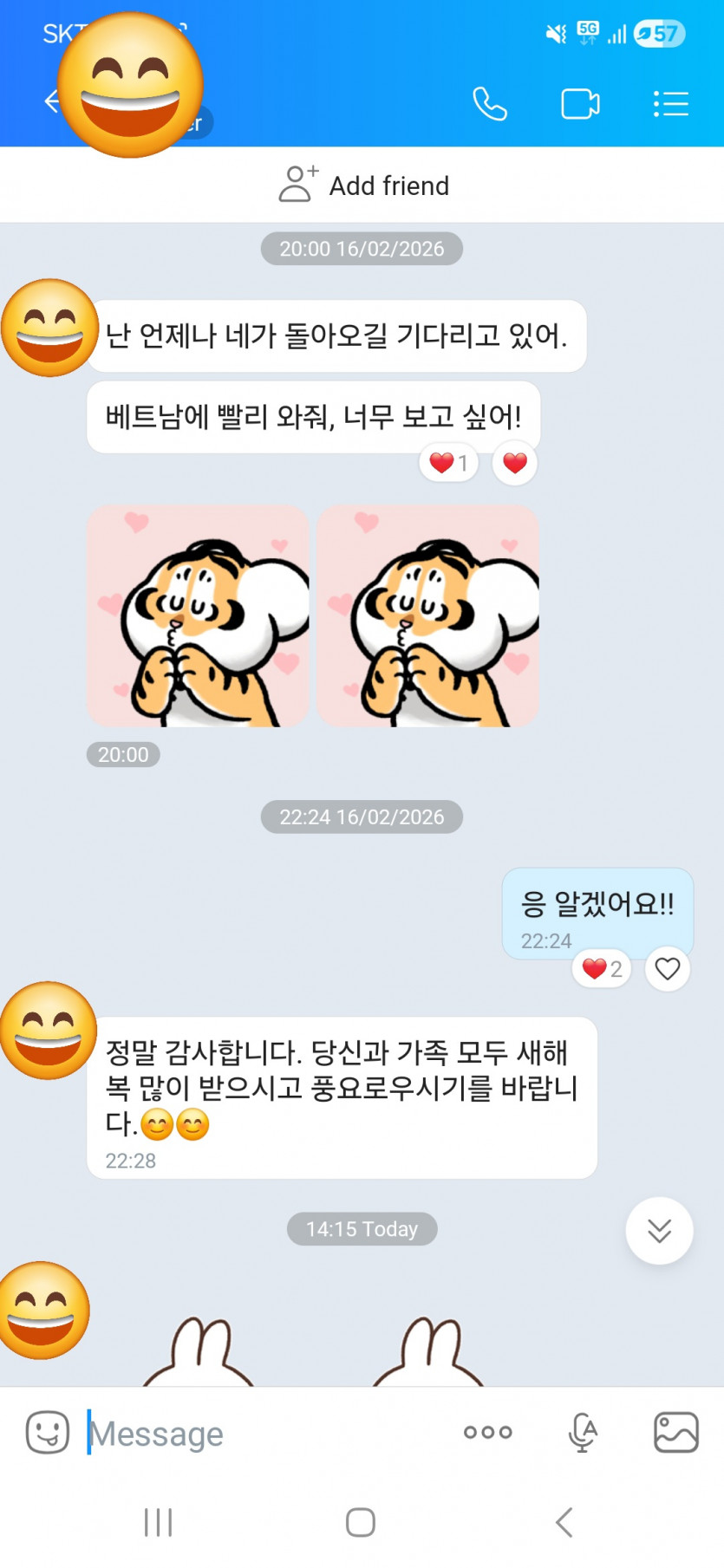Tap the system back button
This screenshot has width=724, height=1568.
click(x=564, y=1522)
